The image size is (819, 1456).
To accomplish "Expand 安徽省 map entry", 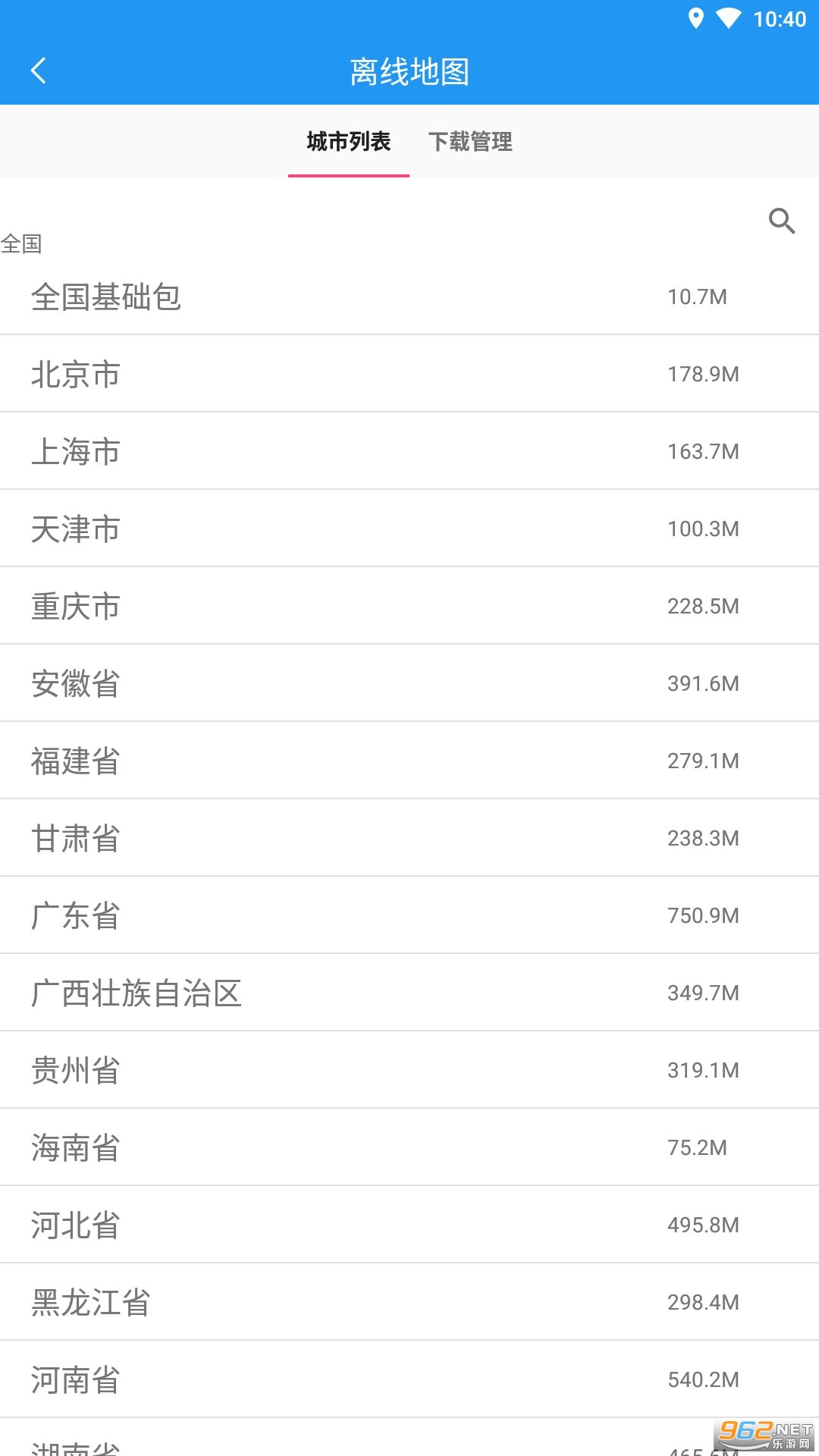I will pyautogui.click(x=409, y=683).
